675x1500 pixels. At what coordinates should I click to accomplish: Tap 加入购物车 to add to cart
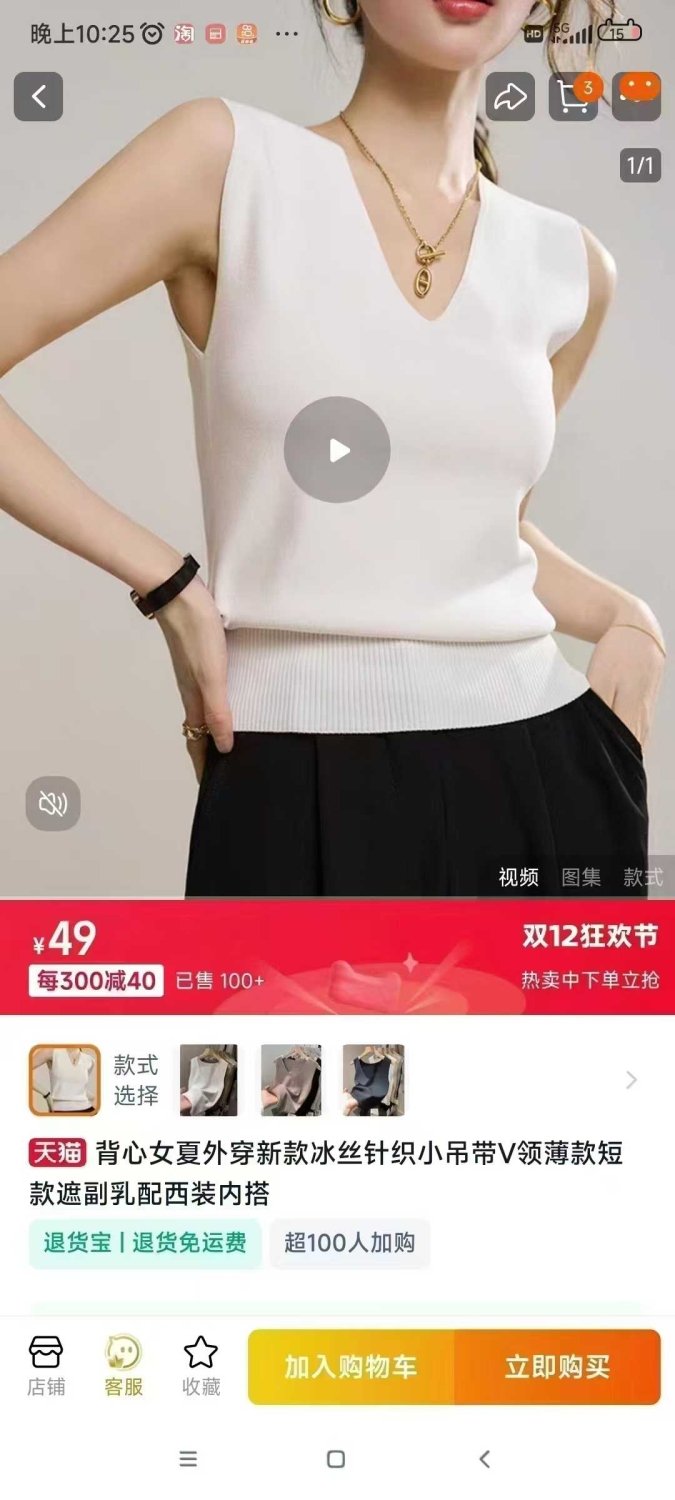click(351, 1367)
